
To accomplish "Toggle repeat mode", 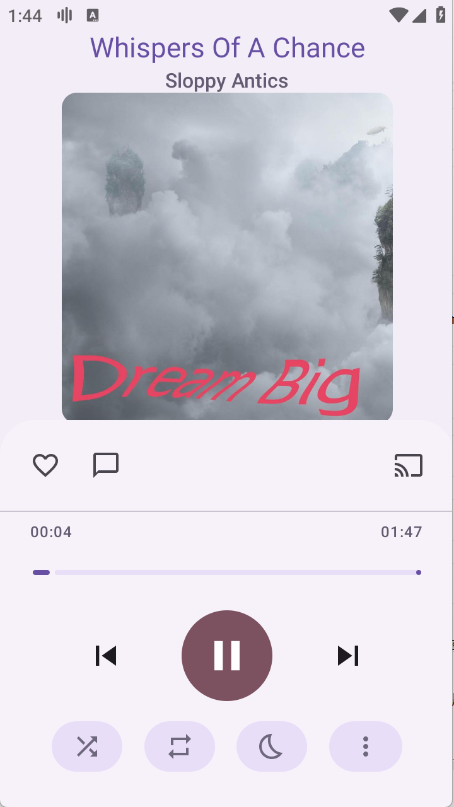I will [180, 746].
